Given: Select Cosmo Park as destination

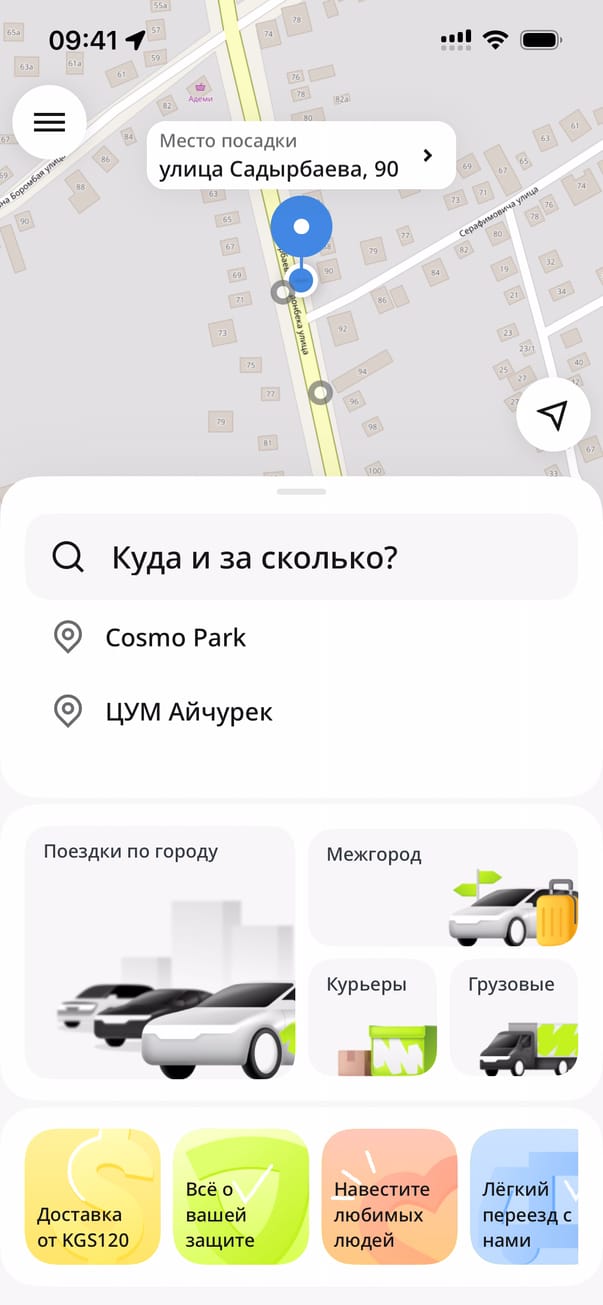Looking at the screenshot, I should pyautogui.click(x=175, y=637).
